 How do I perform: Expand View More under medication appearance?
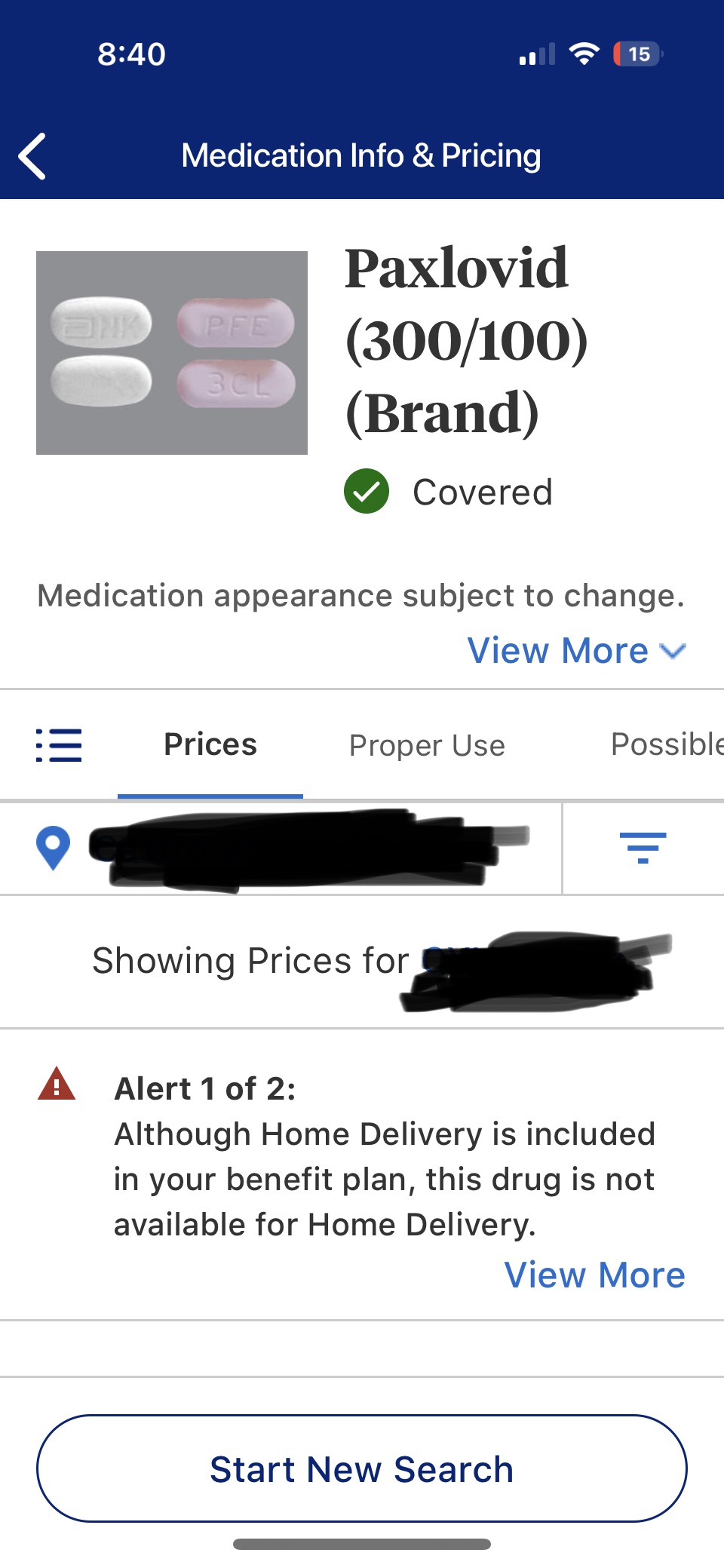click(x=576, y=651)
